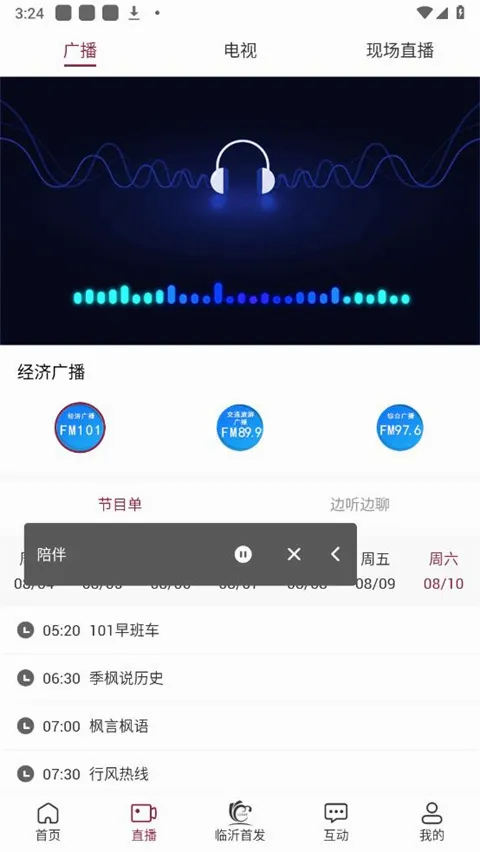The width and height of the screenshot is (480, 852).
Task: Select 周六 08/10 in the schedule
Action: tap(444, 571)
